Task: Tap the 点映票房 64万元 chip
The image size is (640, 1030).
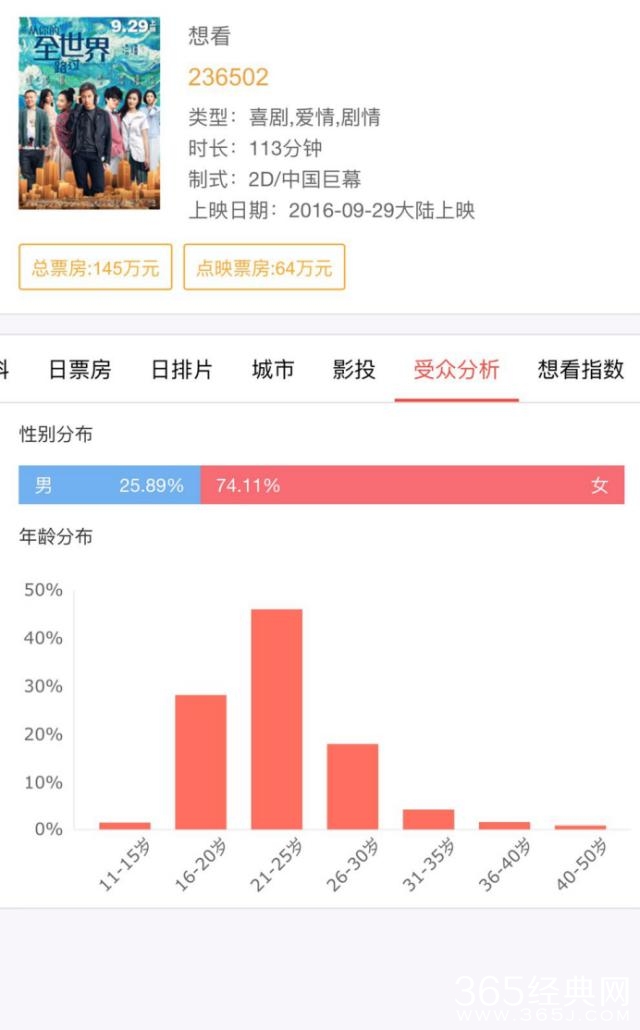Action: pyautogui.click(x=264, y=267)
